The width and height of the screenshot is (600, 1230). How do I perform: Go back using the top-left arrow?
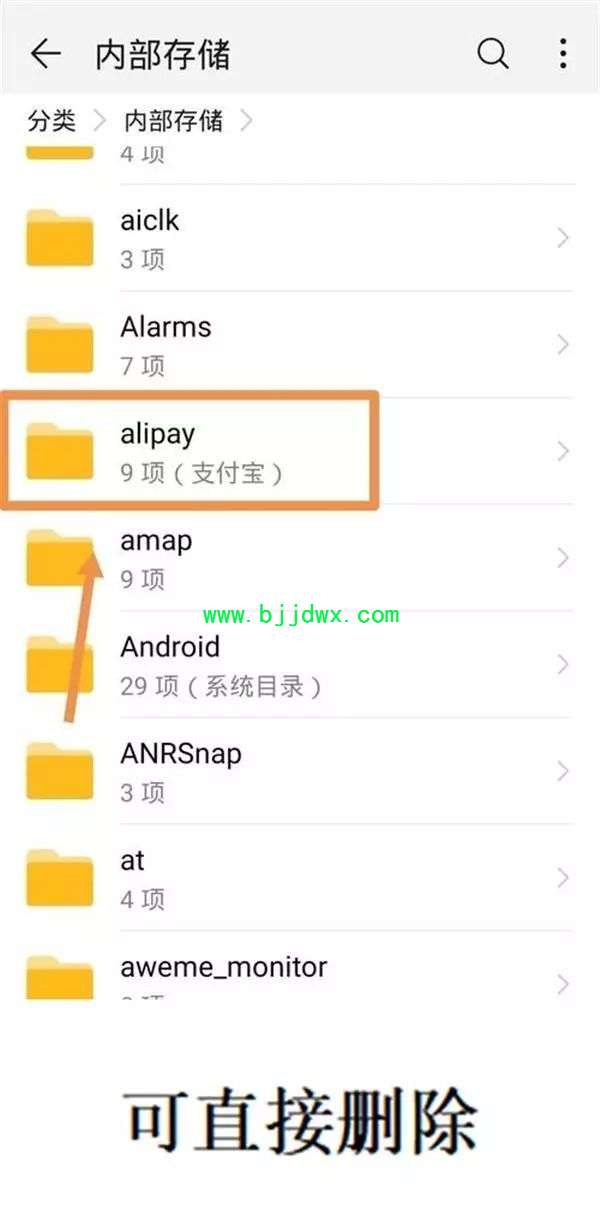click(46, 53)
